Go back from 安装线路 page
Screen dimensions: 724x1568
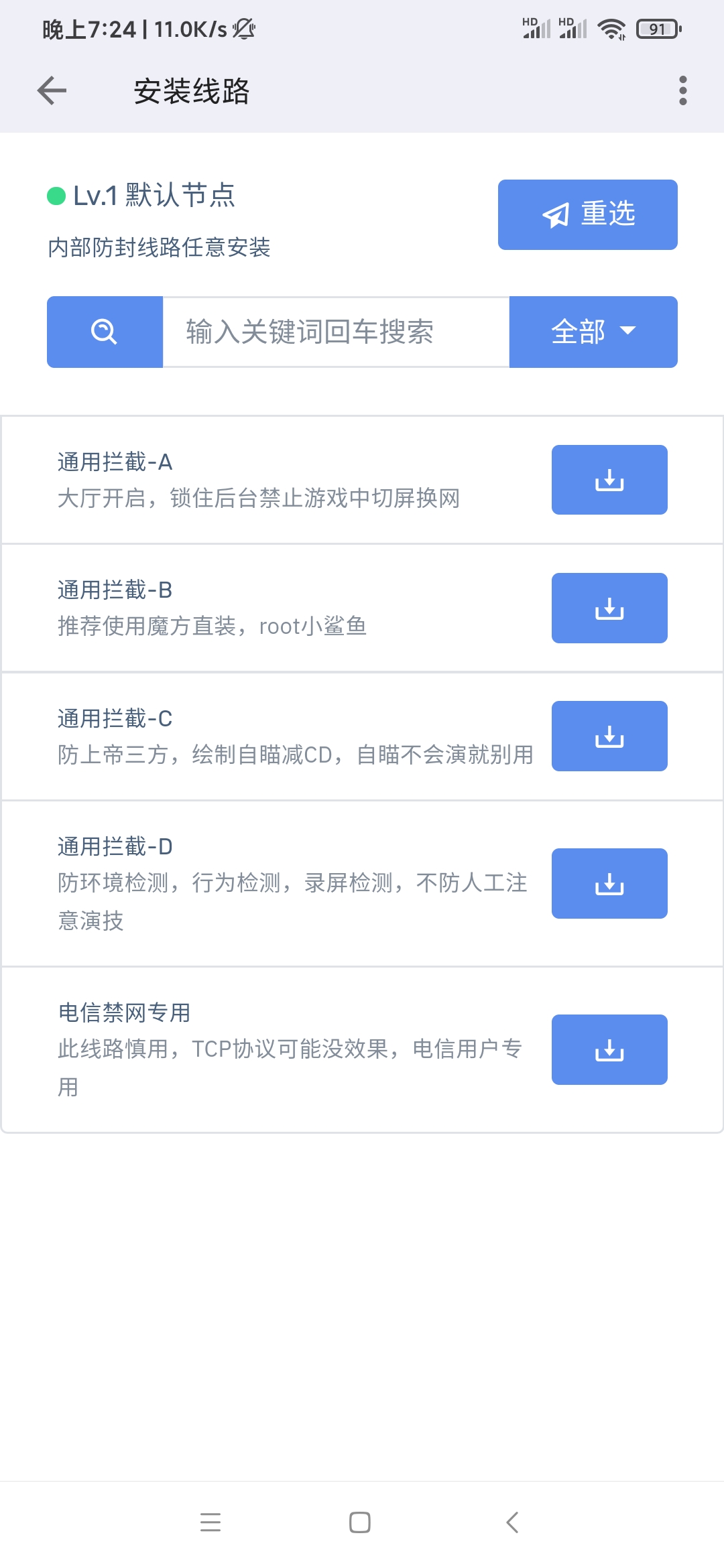[x=52, y=90]
